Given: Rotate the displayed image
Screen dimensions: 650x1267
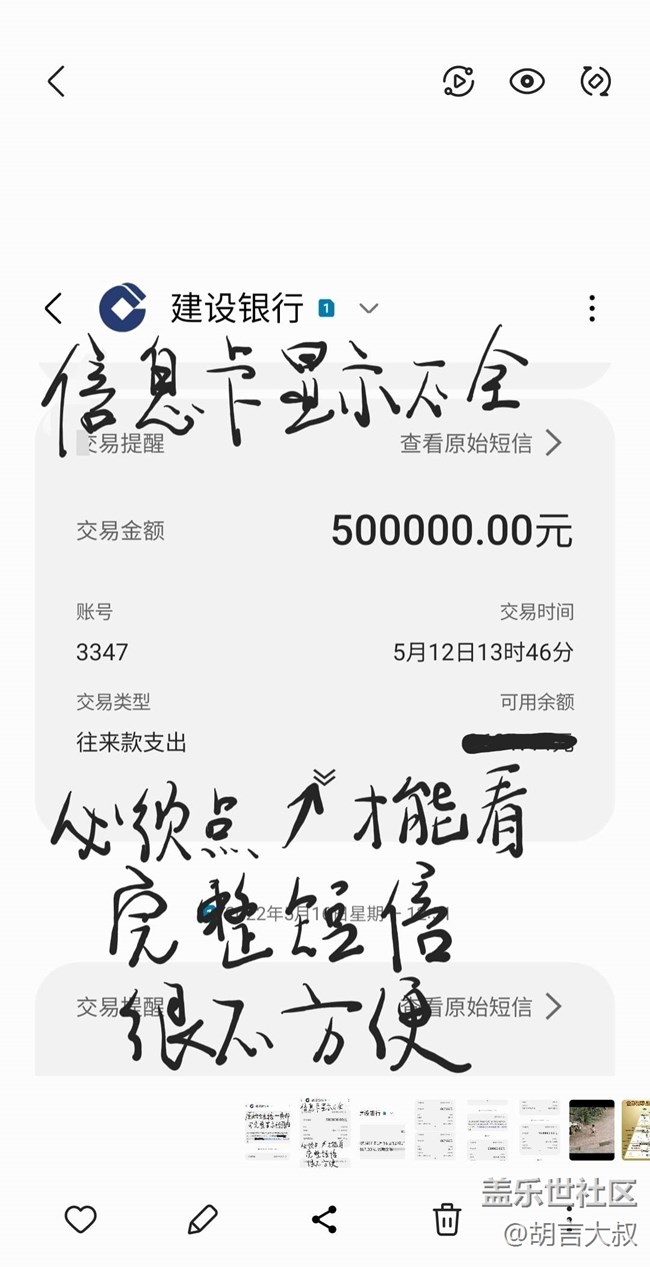Looking at the screenshot, I should (x=596, y=81).
